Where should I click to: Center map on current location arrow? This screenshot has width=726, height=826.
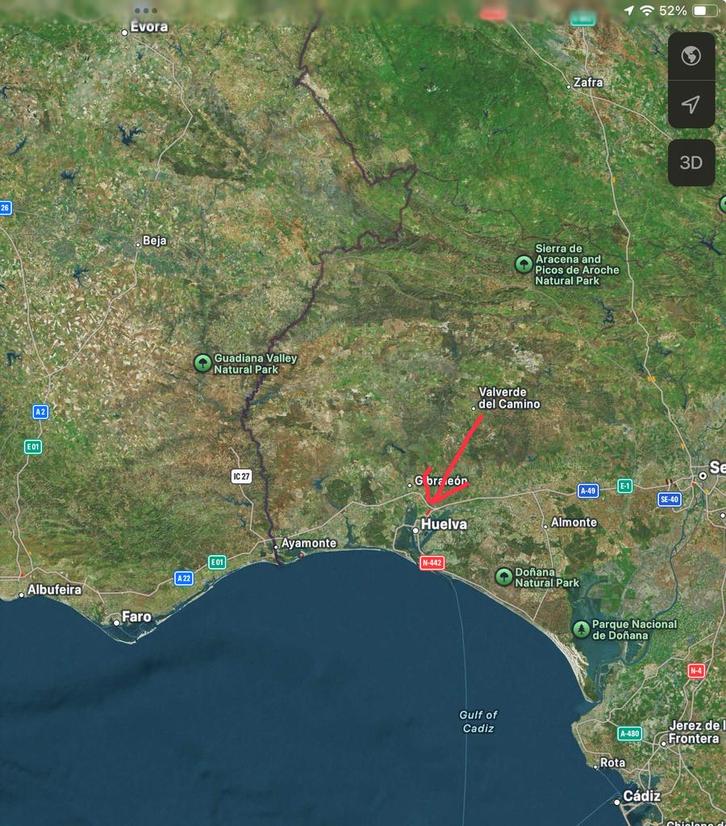click(x=691, y=105)
